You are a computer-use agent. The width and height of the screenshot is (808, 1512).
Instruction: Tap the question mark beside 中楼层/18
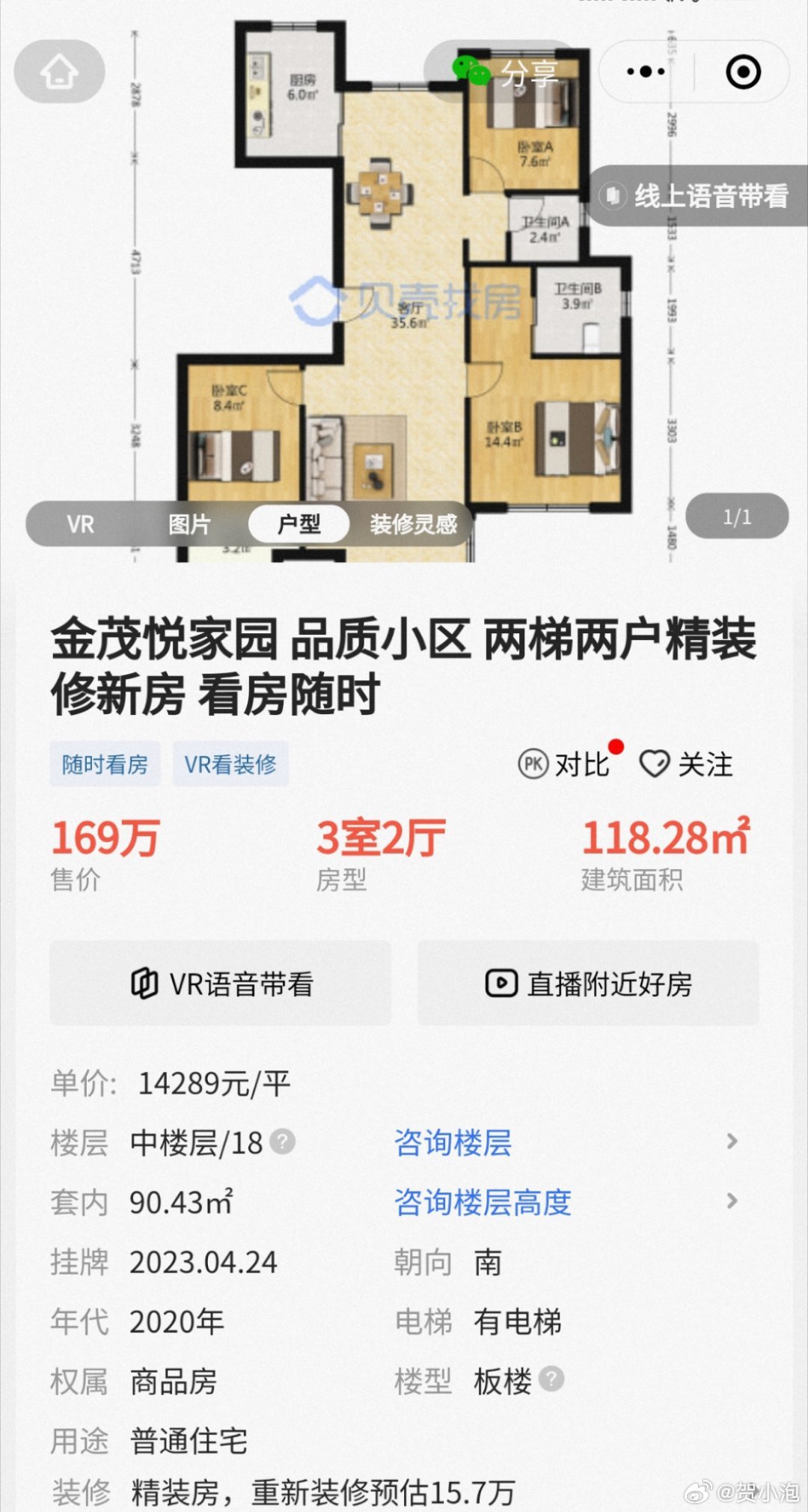point(283,1141)
